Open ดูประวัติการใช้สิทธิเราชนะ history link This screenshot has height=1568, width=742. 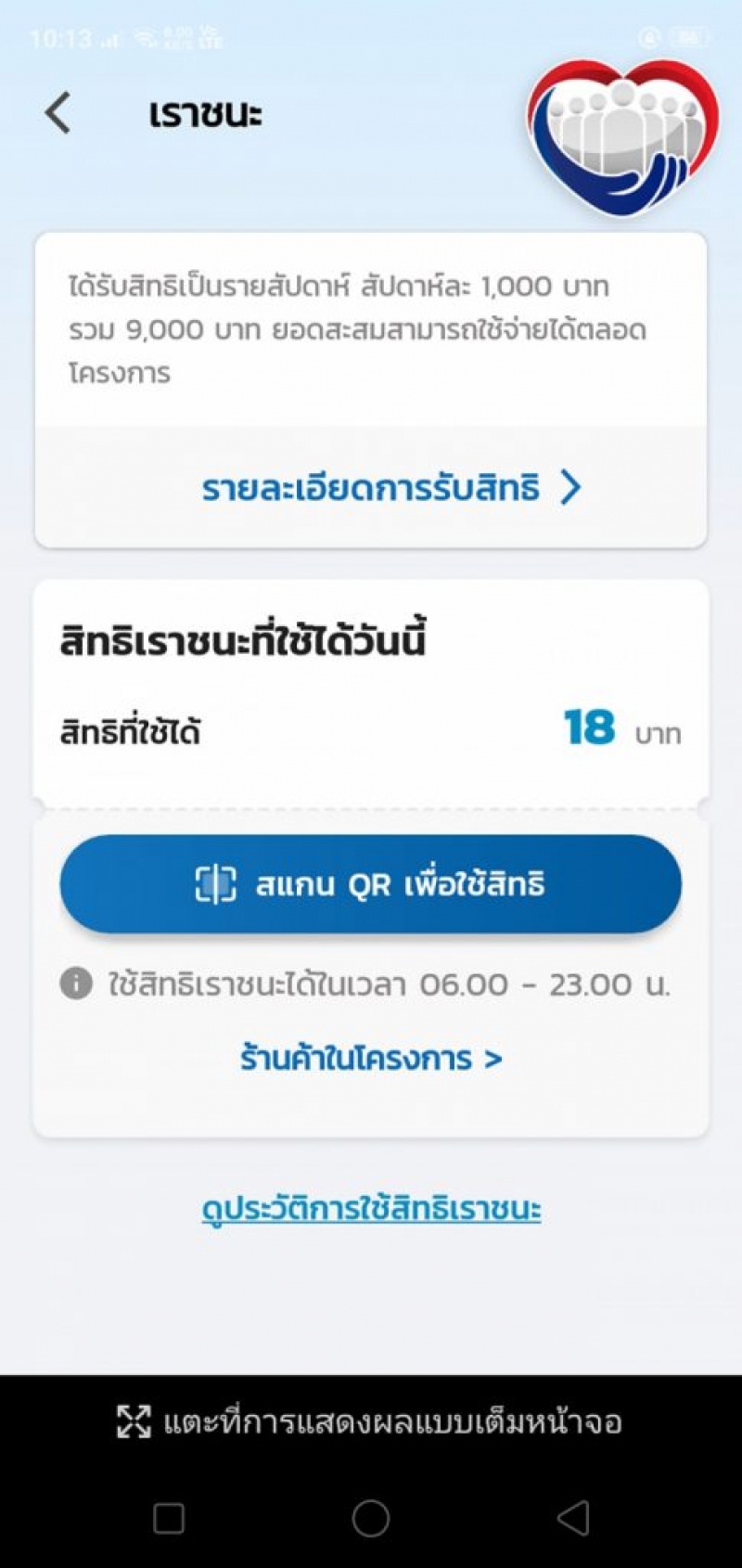371,1208
